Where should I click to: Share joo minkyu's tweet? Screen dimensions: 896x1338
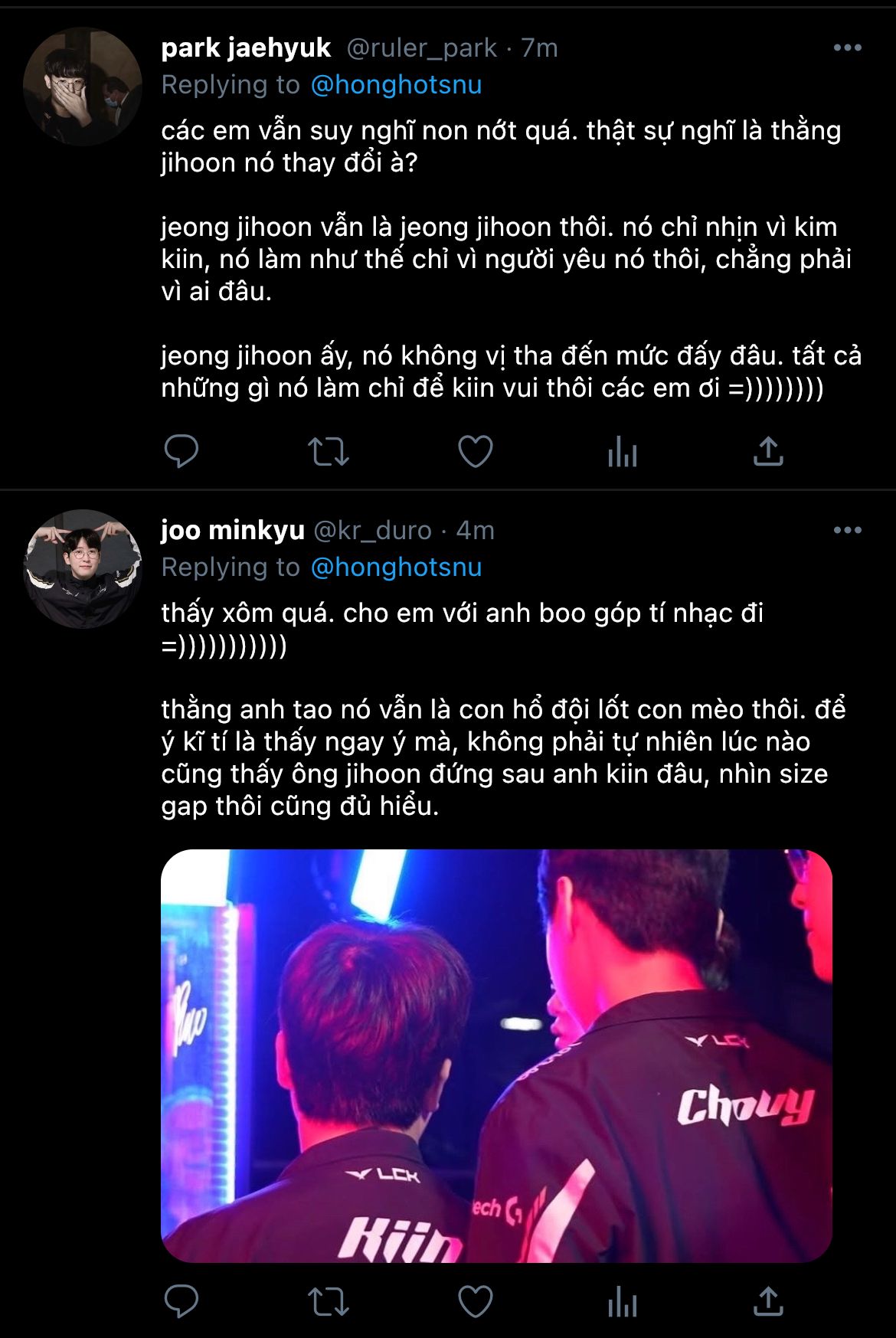tap(768, 1301)
